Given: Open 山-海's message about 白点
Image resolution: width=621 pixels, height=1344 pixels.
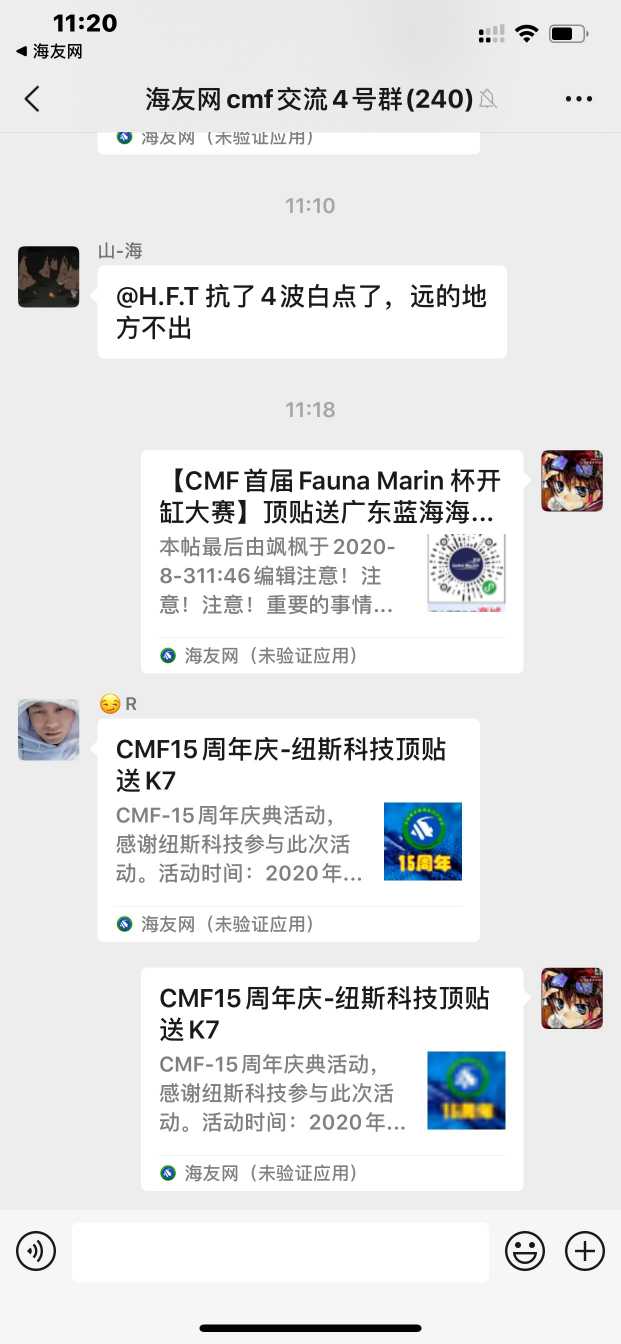Looking at the screenshot, I should pyautogui.click(x=301, y=311).
